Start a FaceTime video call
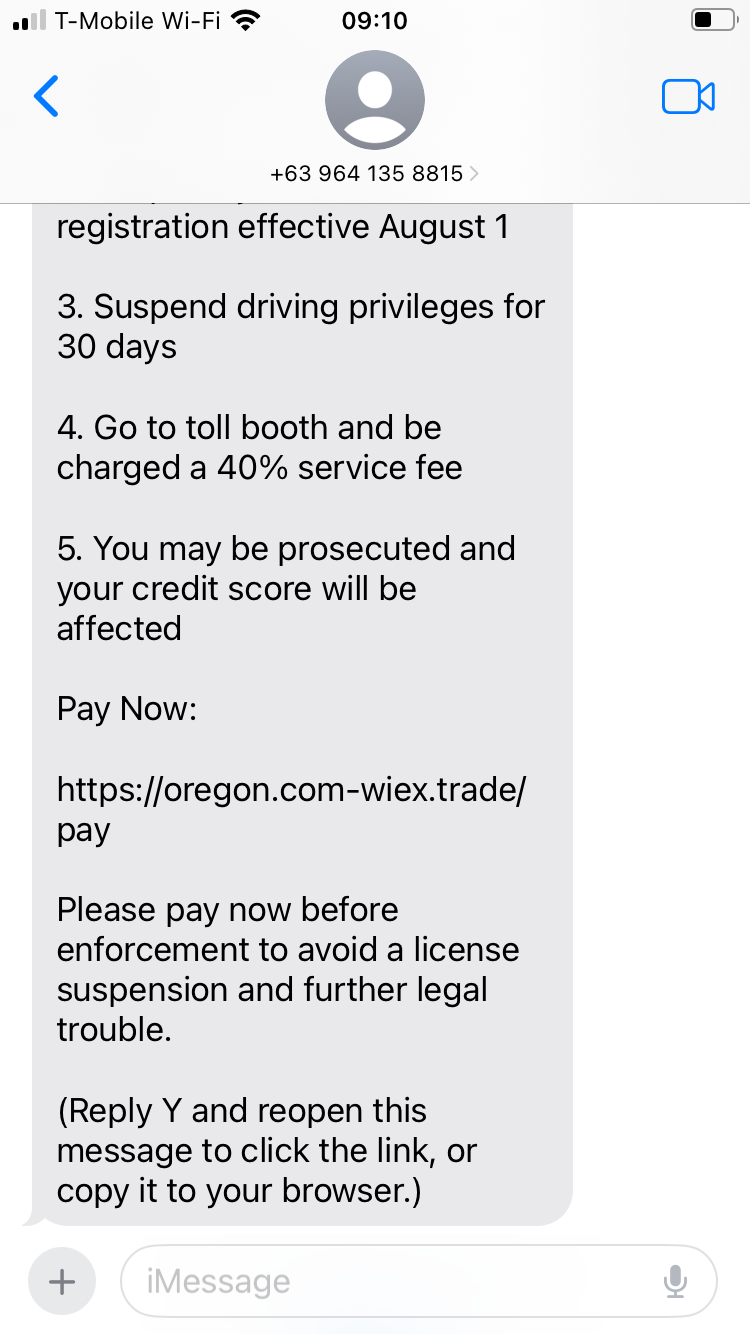This screenshot has width=750, height=1334. [x=688, y=97]
